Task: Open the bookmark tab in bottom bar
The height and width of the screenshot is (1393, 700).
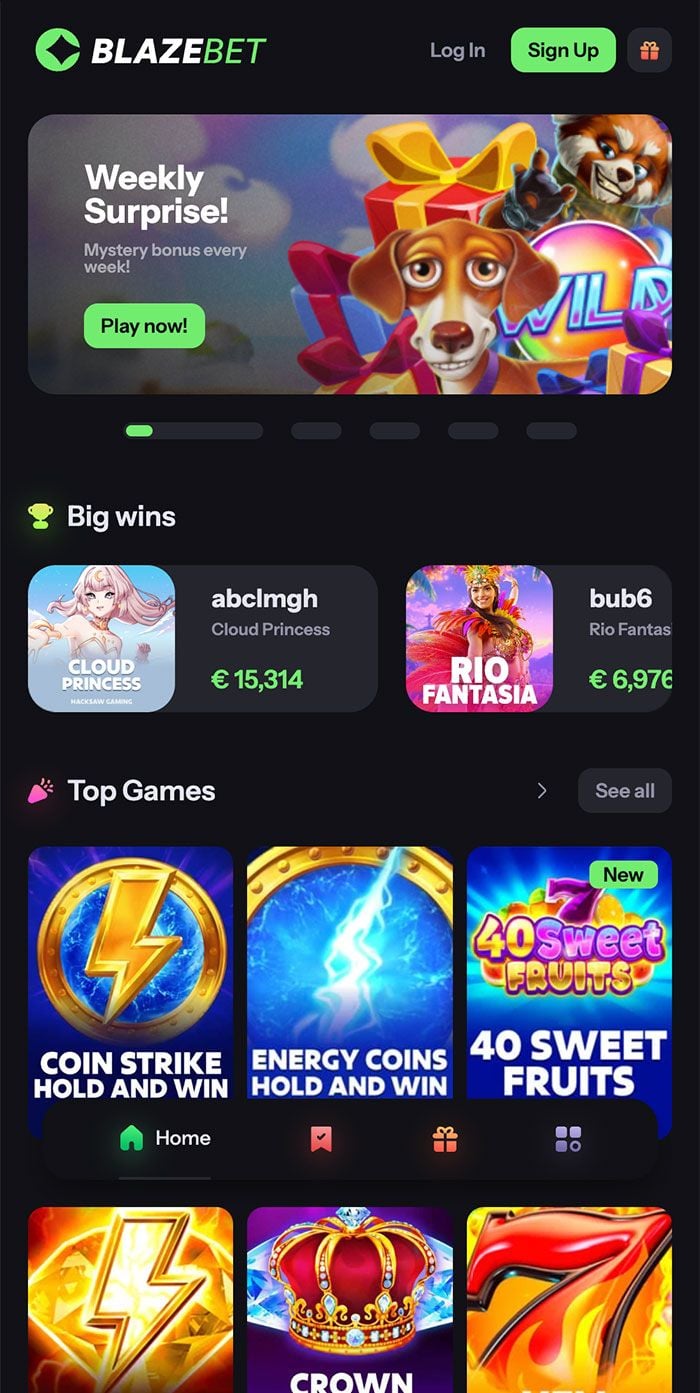Action: [321, 1139]
